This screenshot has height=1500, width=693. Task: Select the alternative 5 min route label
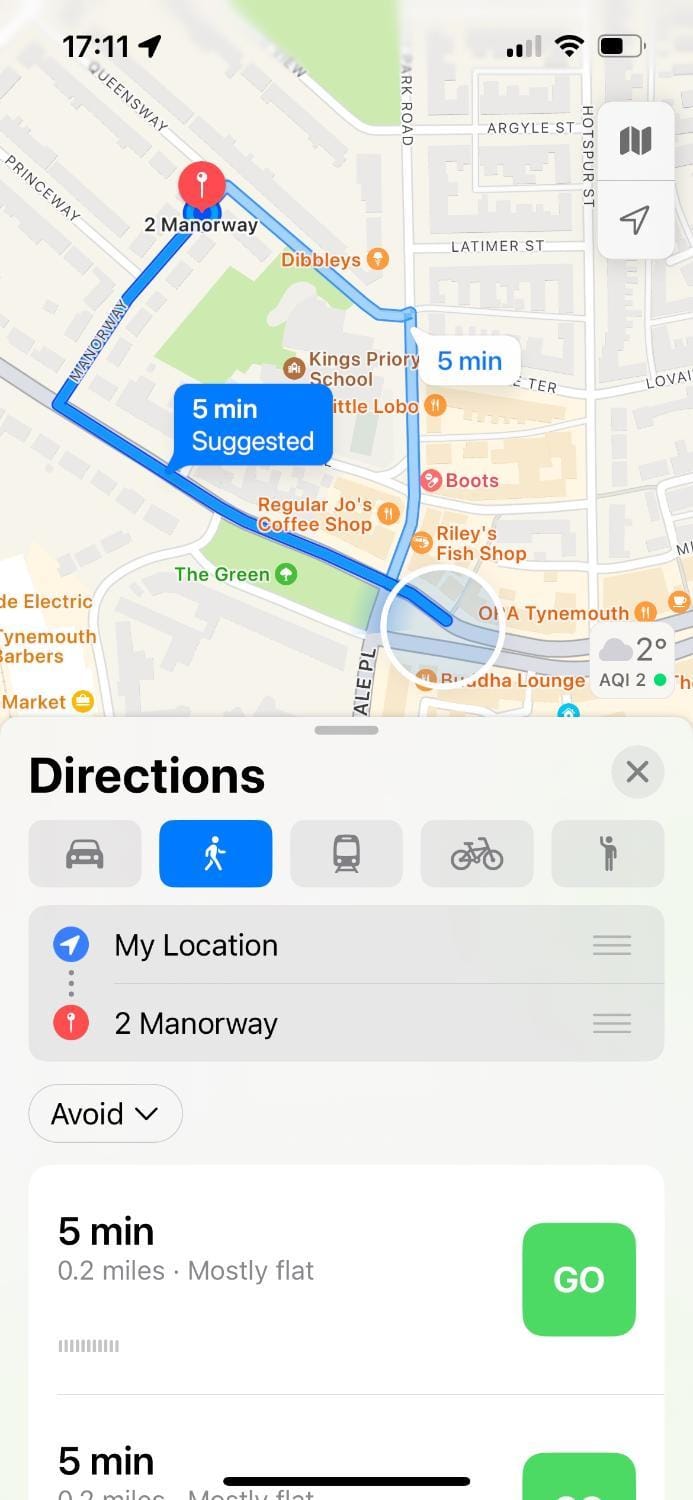469,361
